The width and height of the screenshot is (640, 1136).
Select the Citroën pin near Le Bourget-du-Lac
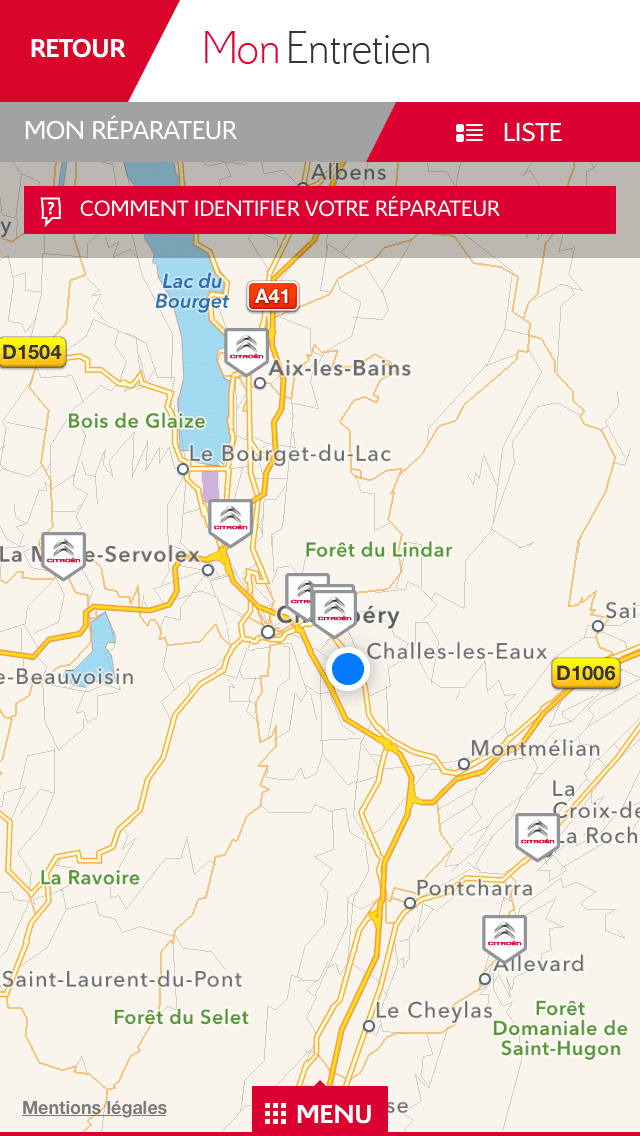pyautogui.click(x=231, y=521)
